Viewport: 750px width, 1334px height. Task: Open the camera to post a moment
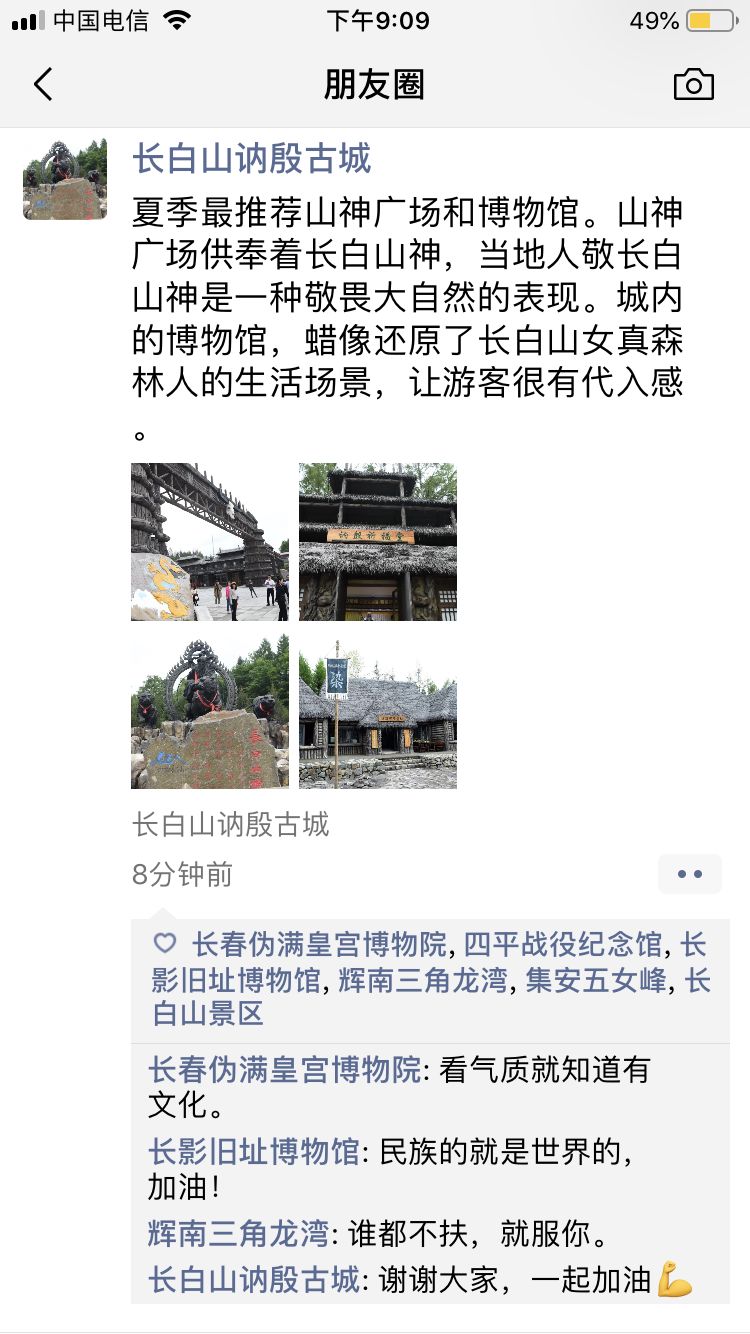693,85
